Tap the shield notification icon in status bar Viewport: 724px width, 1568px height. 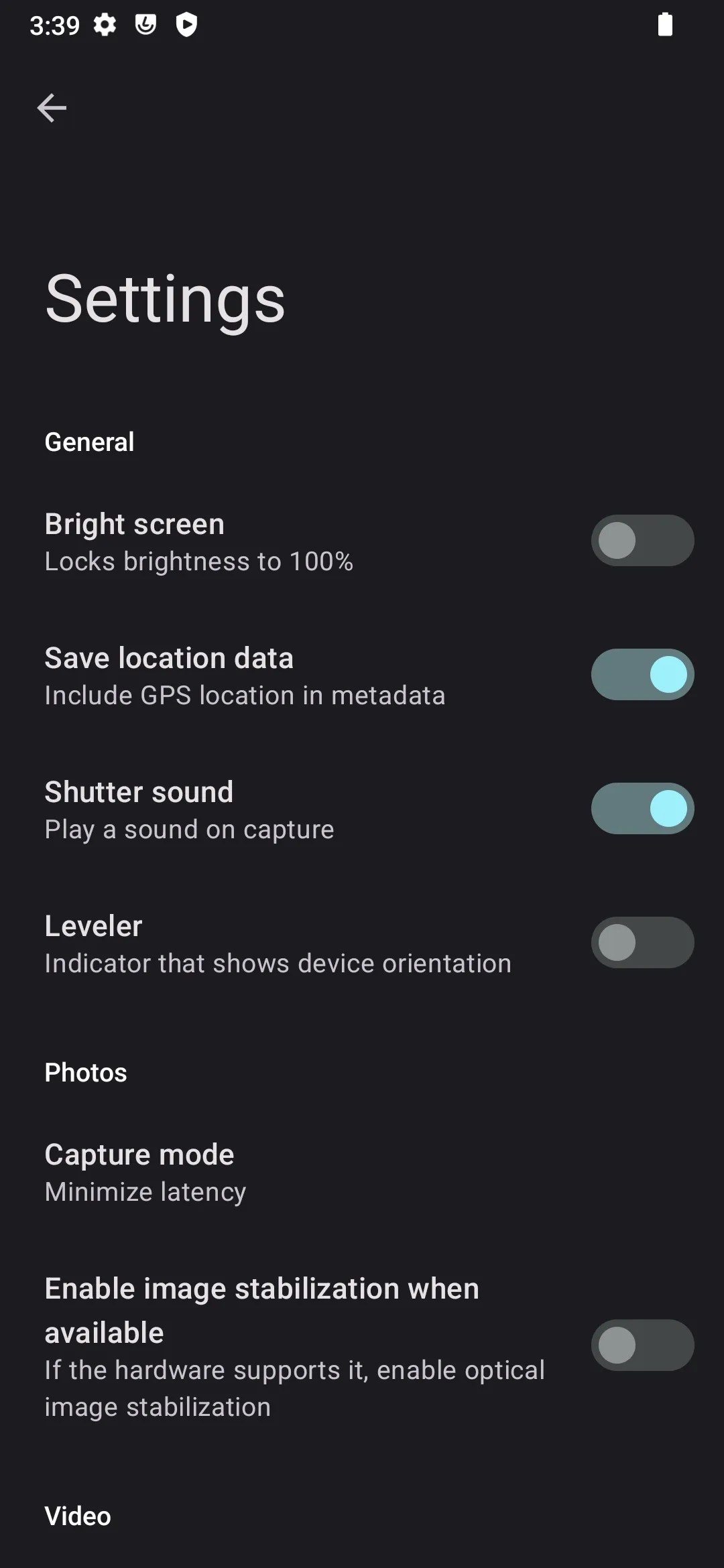pos(186,25)
